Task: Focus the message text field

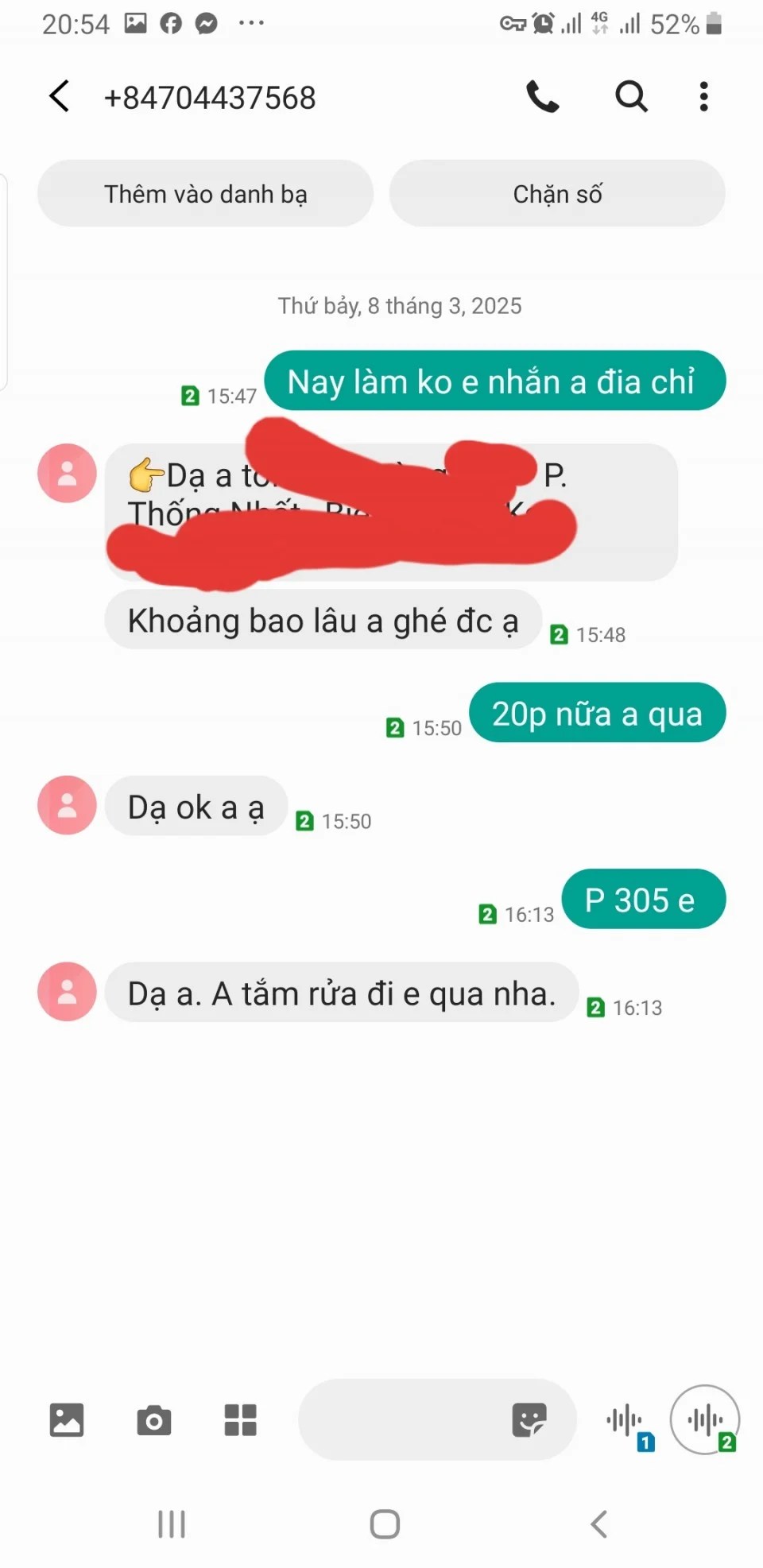Action: point(401,1419)
